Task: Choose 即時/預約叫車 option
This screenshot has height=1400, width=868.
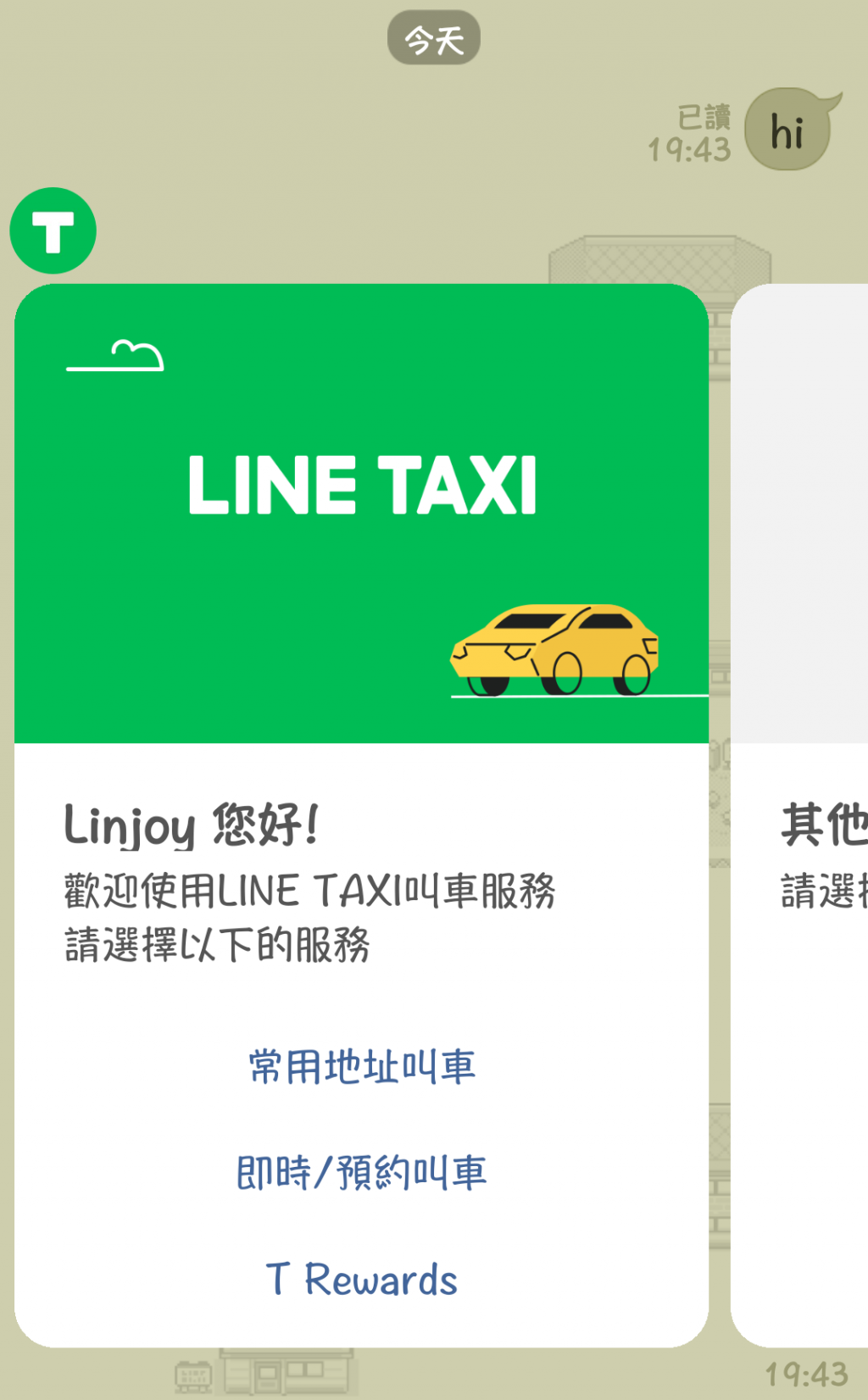Action: 362,1173
